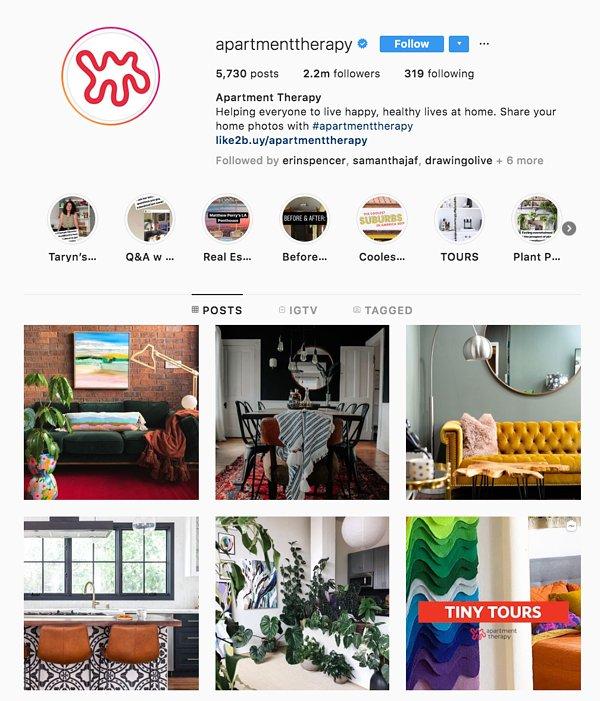Open the Taryn's story highlight

72,219
